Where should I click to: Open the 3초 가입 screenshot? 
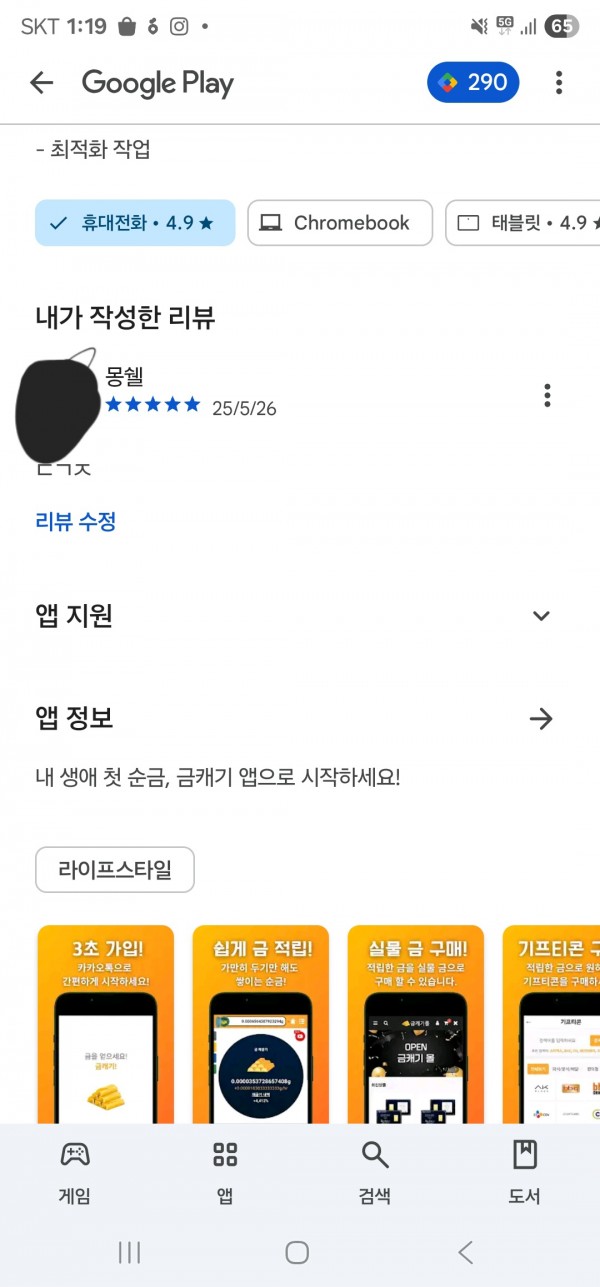105,1024
